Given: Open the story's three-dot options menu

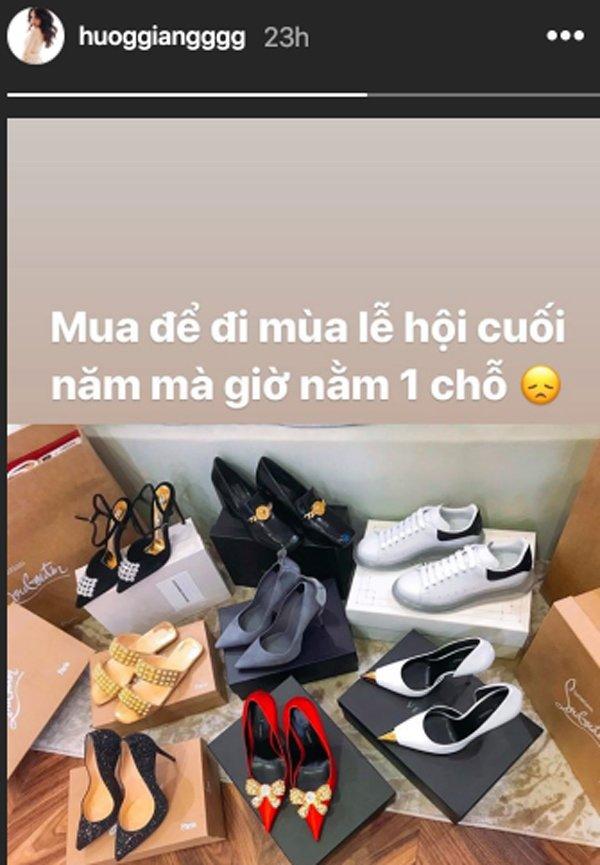Looking at the screenshot, I should pos(566,37).
